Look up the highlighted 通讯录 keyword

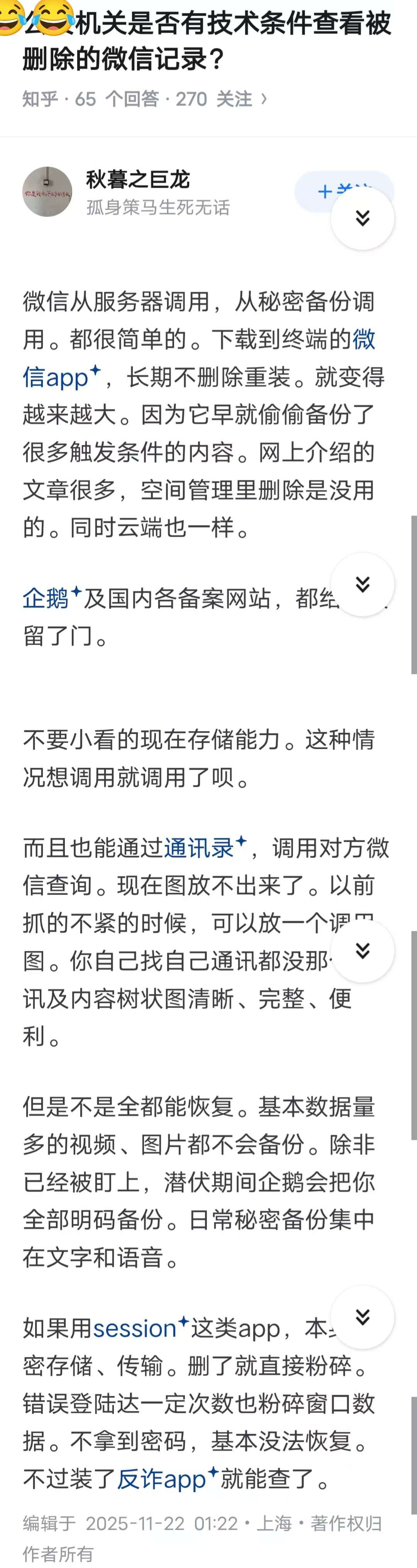(x=199, y=847)
